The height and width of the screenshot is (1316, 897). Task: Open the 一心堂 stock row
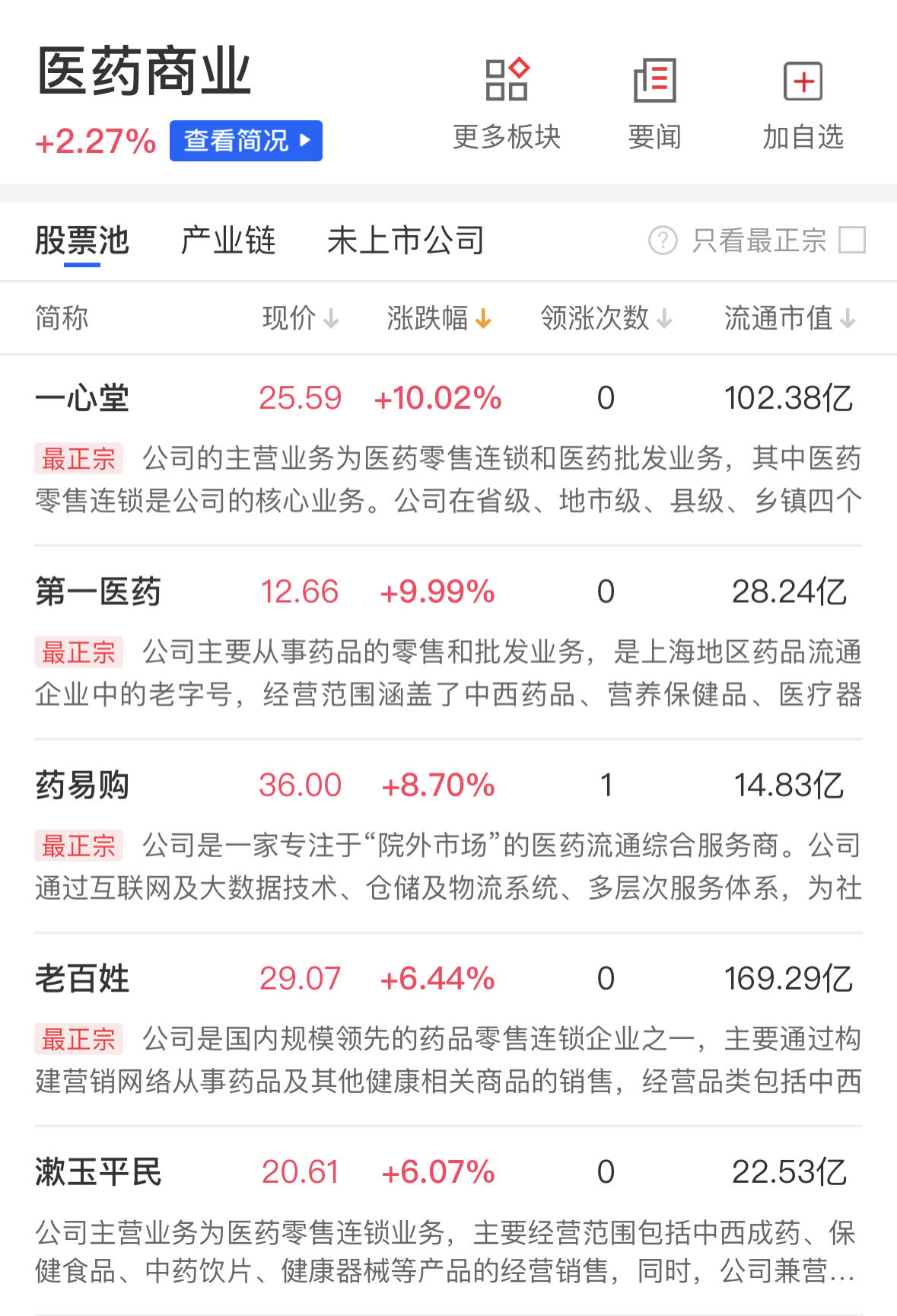coord(82,398)
